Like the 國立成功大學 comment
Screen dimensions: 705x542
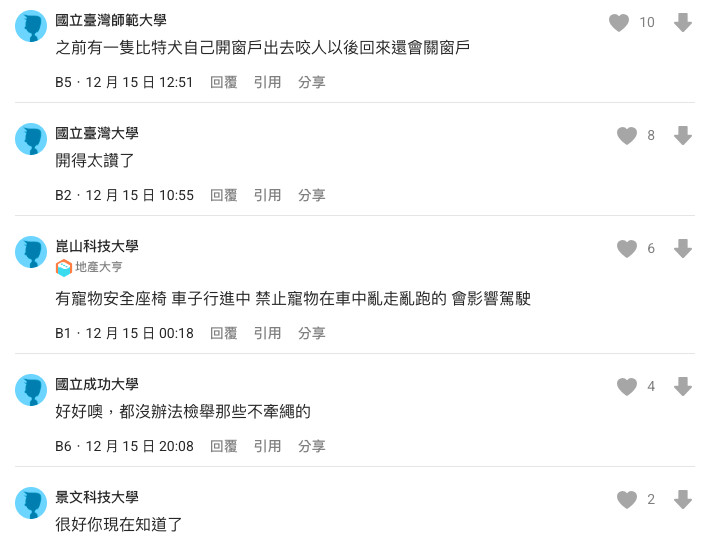[627, 387]
